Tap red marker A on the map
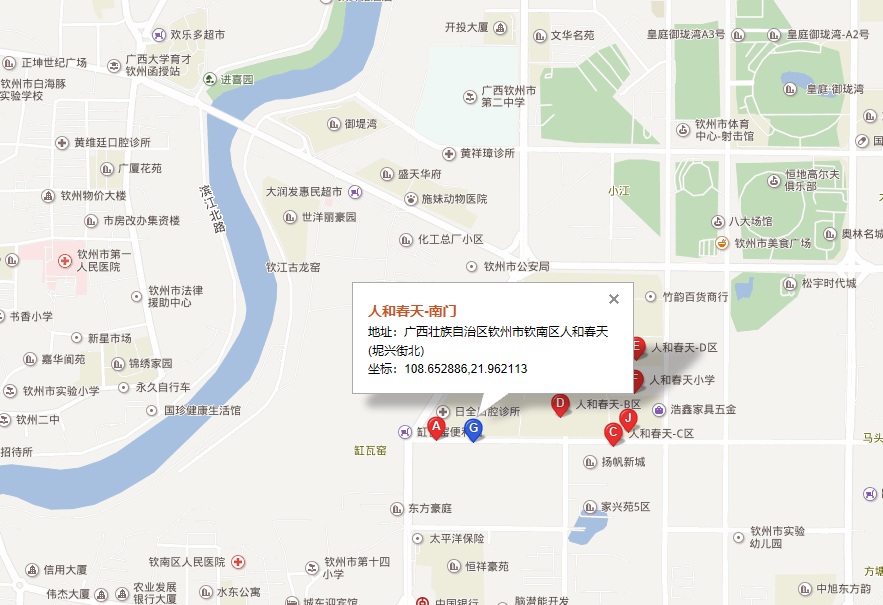This screenshot has height=605, width=883. click(436, 427)
